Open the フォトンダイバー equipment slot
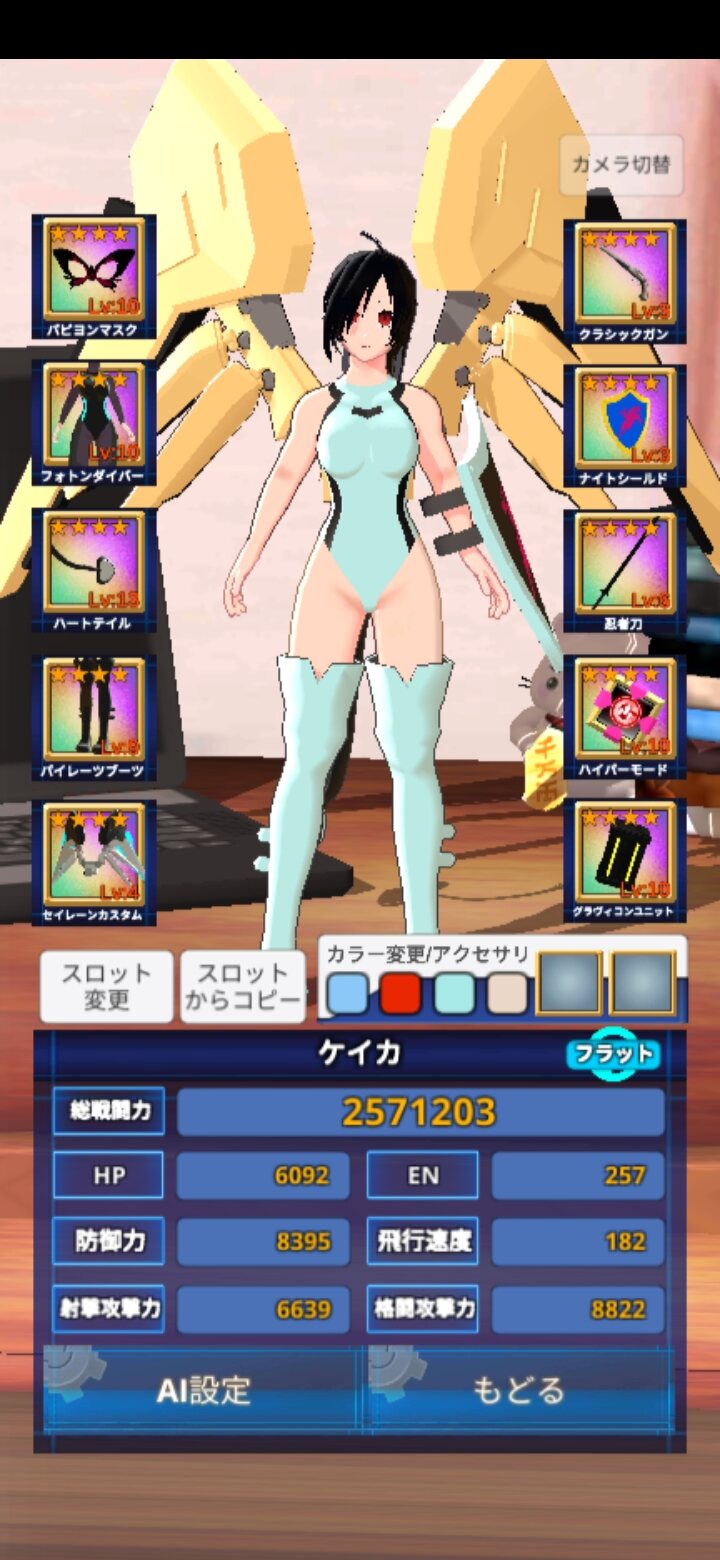Viewport: 720px width, 1560px height. click(94, 424)
